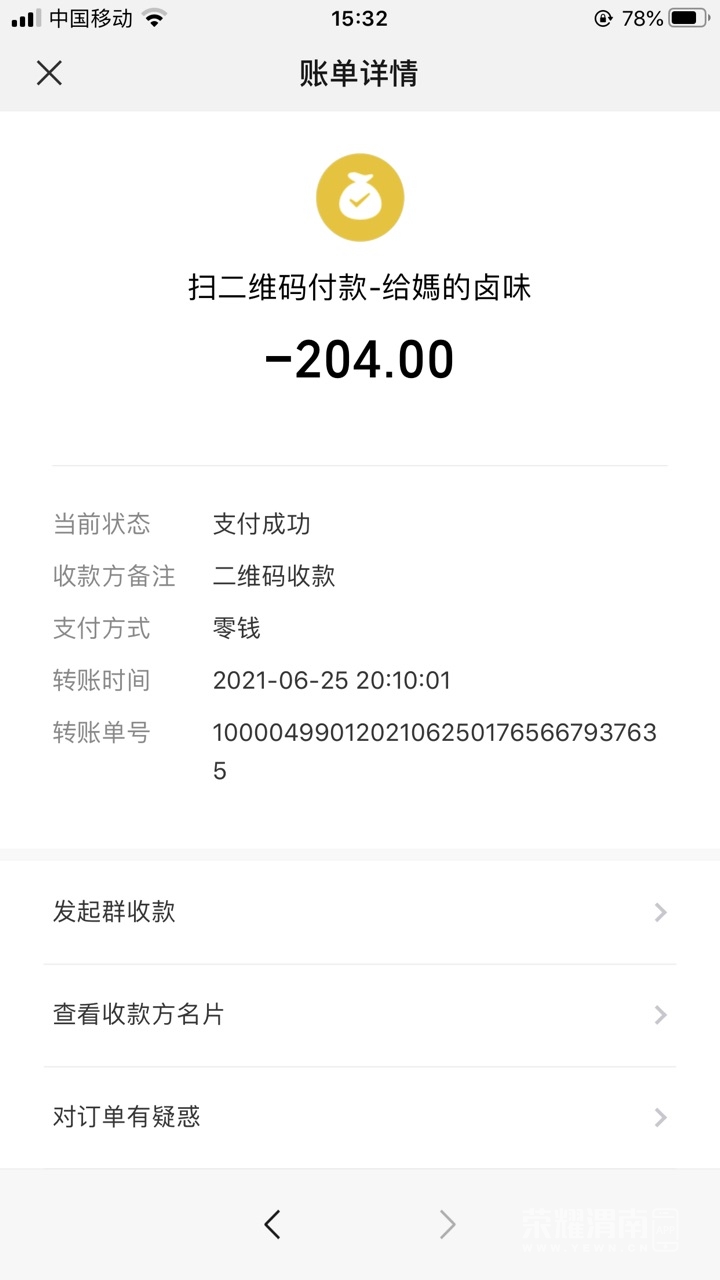Viewport: 720px width, 1280px height.
Task: Close the 账单详情 page
Action: (x=49, y=73)
